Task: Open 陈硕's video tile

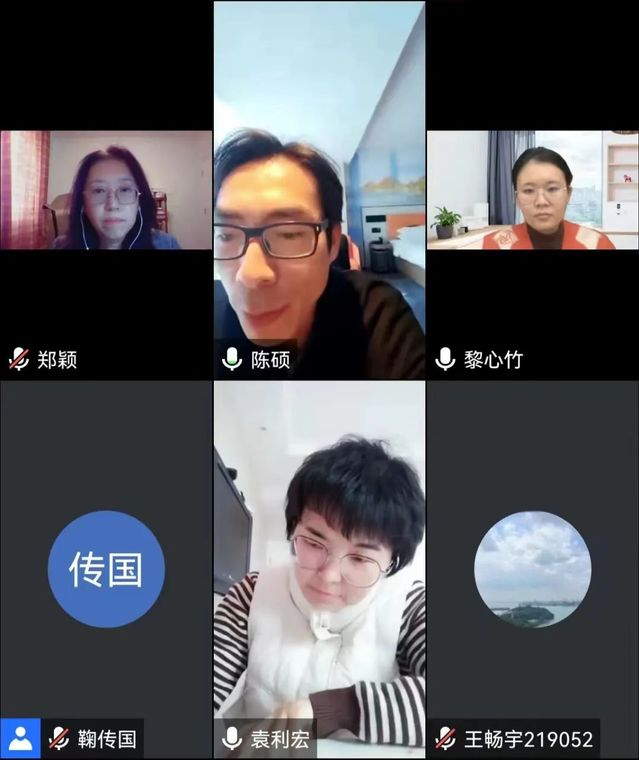Action: pos(319,190)
